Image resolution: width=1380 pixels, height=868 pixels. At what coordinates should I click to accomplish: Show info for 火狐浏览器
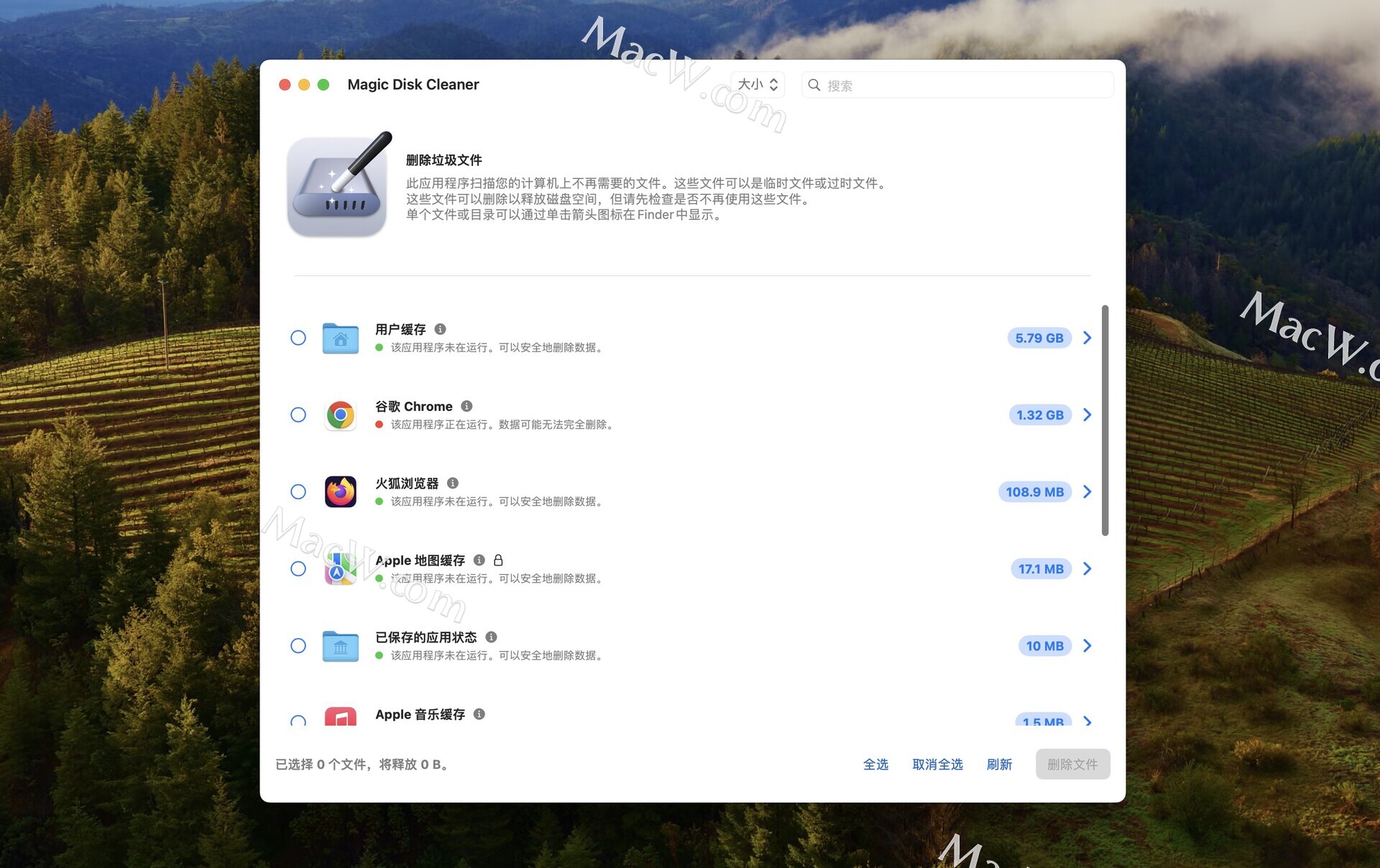pyautogui.click(x=453, y=483)
